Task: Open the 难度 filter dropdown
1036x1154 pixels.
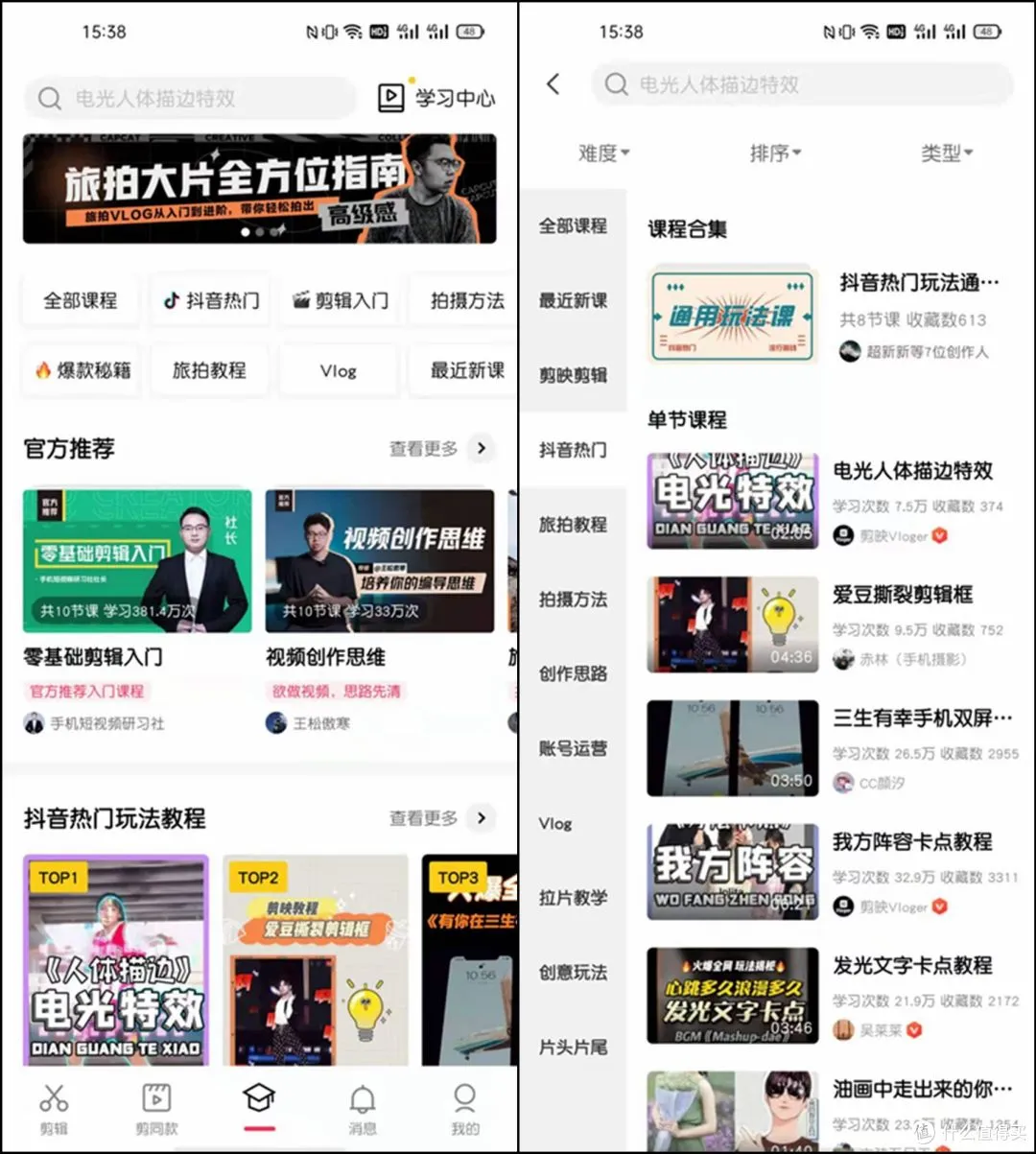Action: [x=602, y=152]
